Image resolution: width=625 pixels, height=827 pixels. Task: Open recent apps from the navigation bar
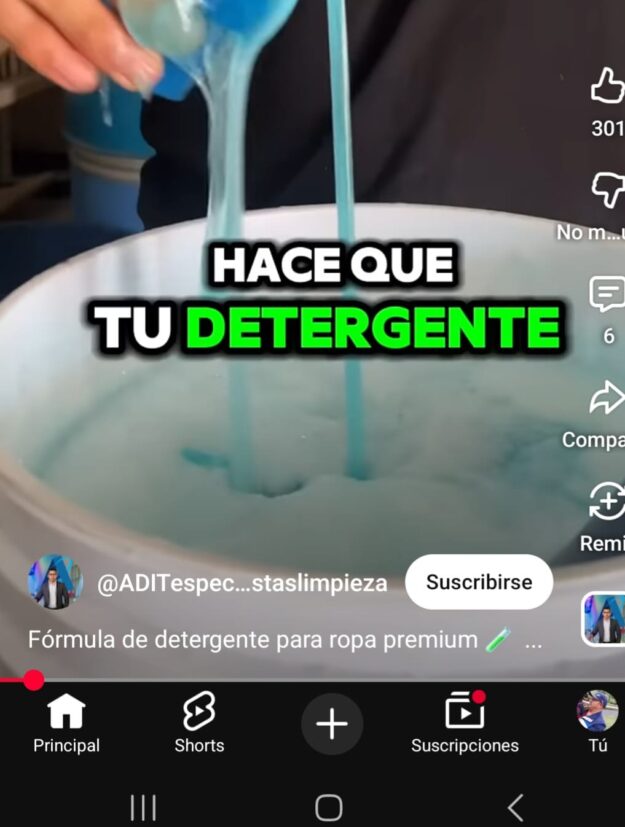143,807
